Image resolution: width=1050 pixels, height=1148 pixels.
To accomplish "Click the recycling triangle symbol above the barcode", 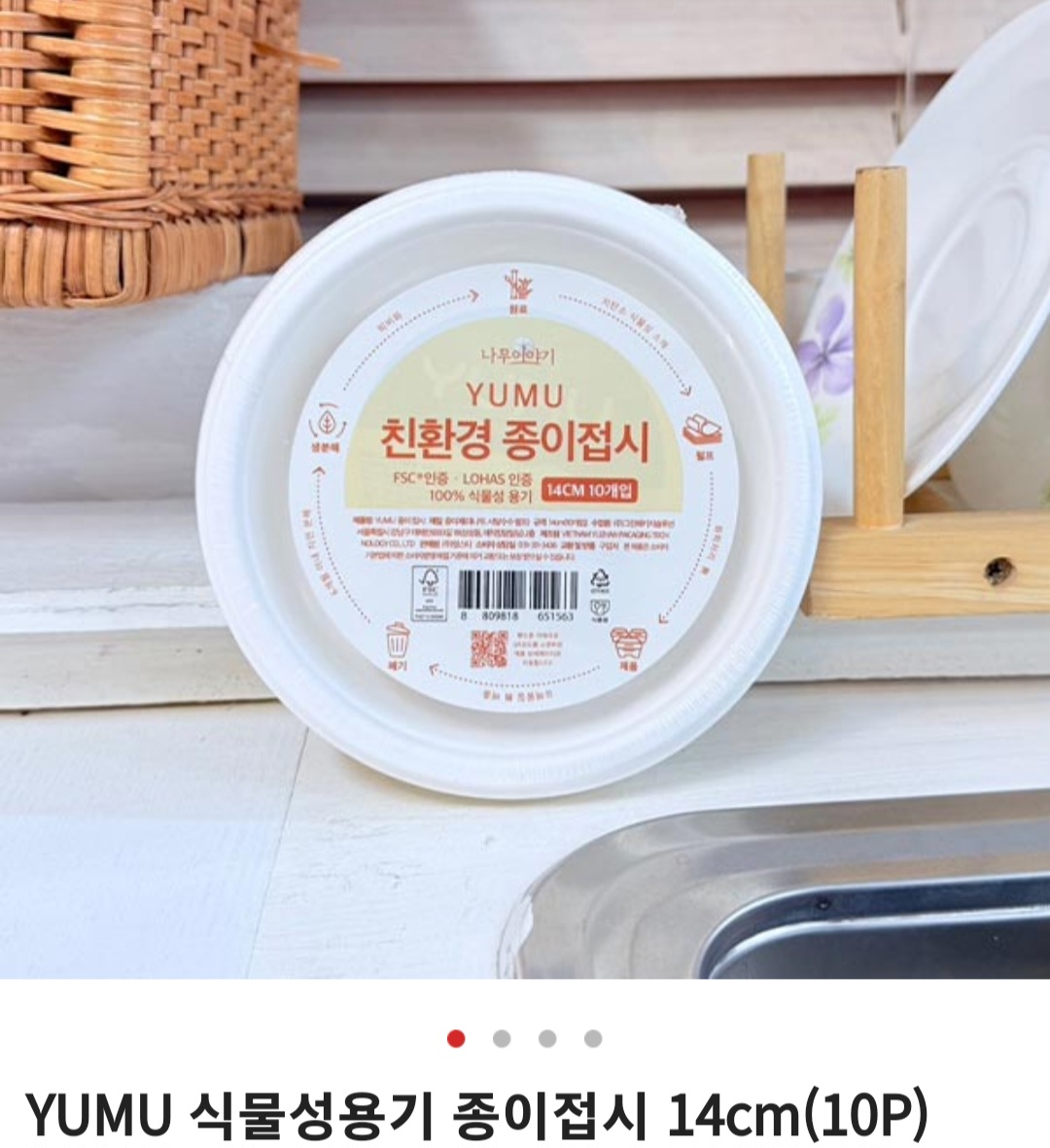I will click(599, 578).
